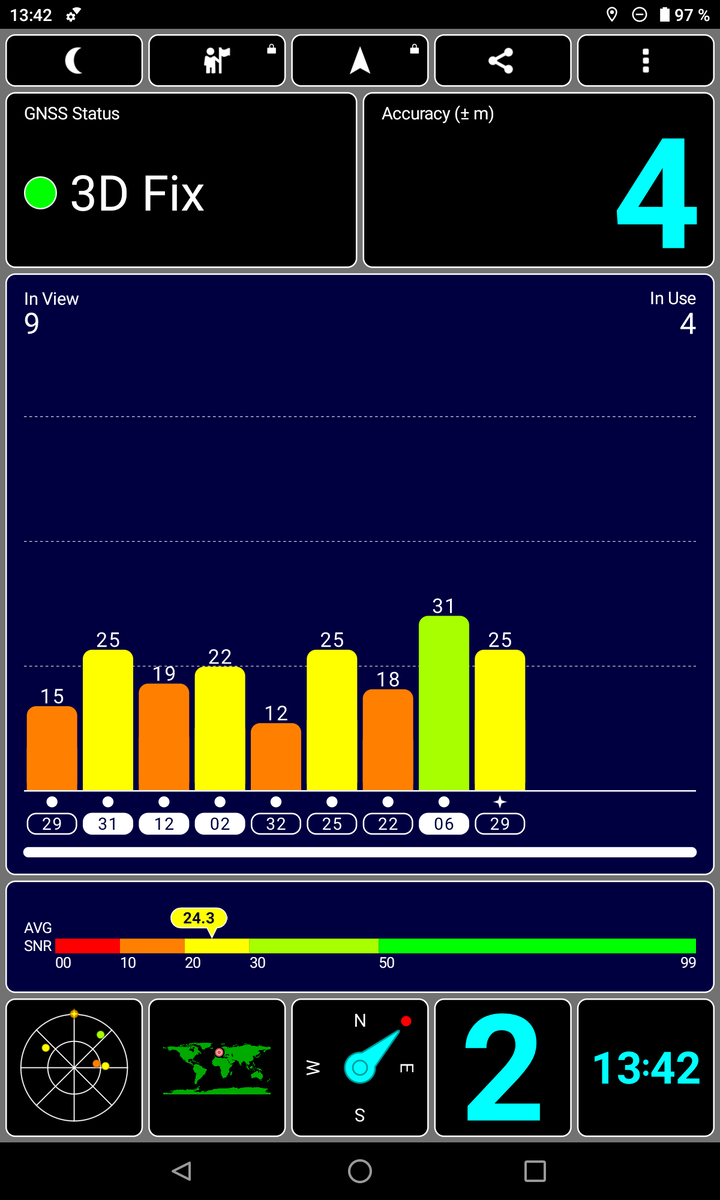This screenshot has height=1200, width=720.
Task: Open the locked waypoint flag feature
Action: pyautogui.click(x=218, y=61)
